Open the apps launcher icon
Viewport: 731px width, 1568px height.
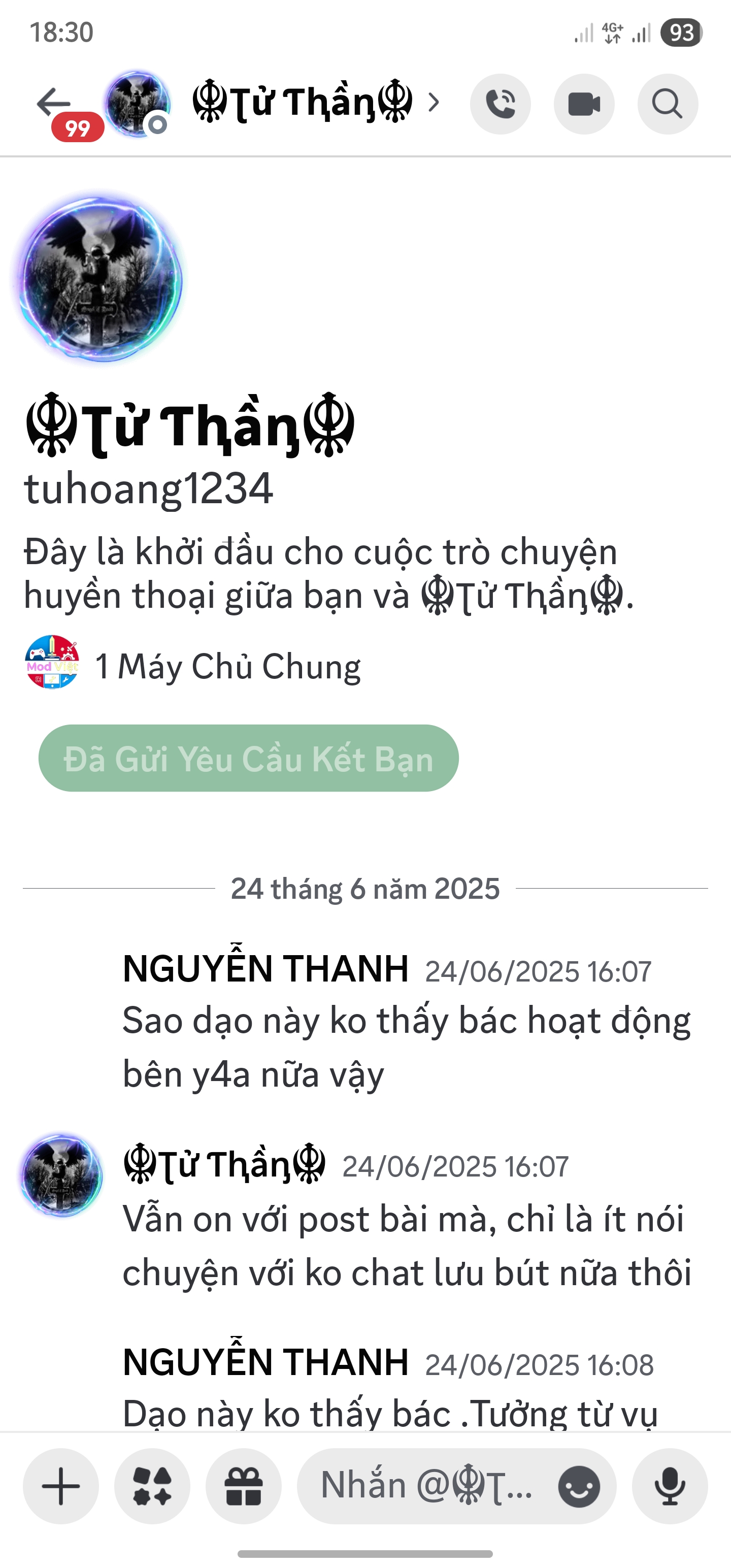(x=152, y=1486)
